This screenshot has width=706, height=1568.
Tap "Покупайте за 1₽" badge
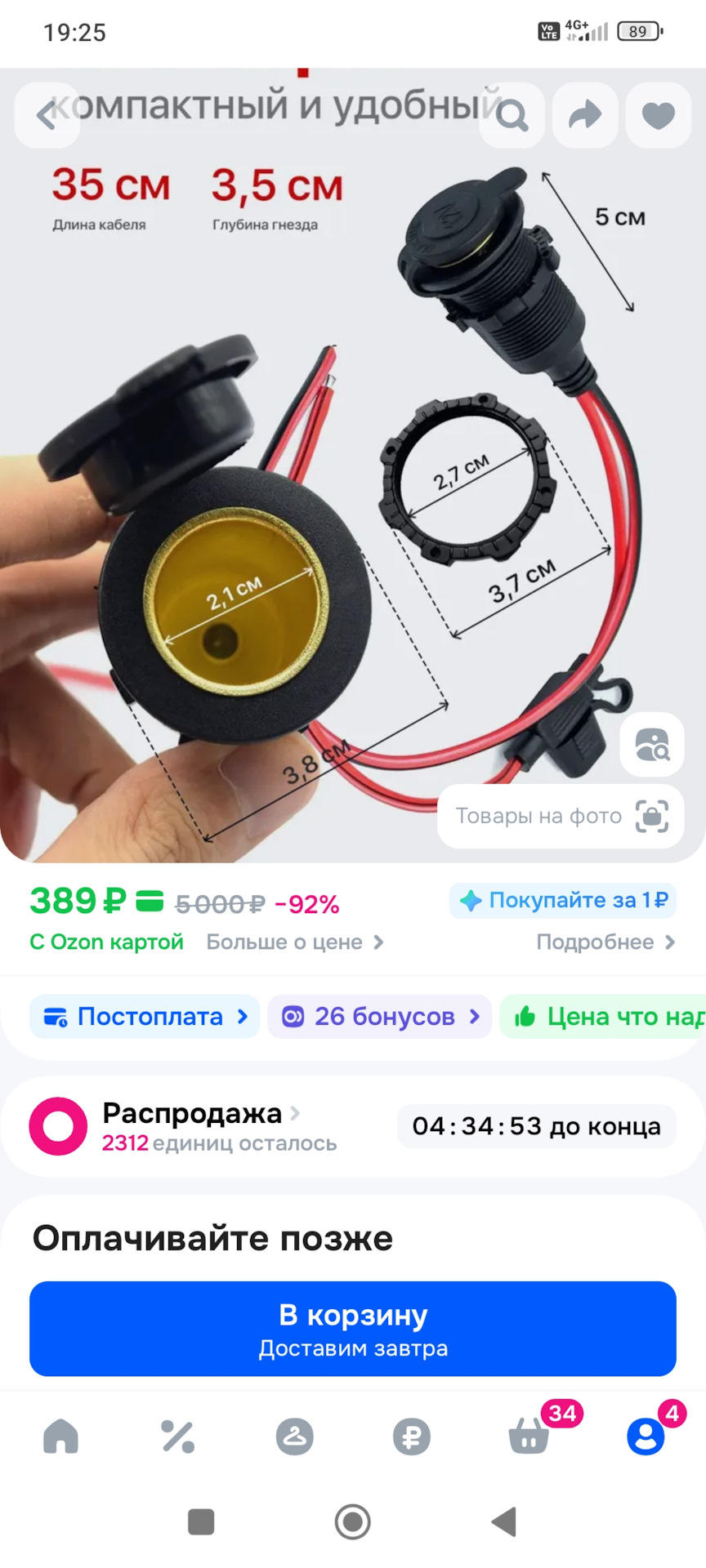click(563, 900)
